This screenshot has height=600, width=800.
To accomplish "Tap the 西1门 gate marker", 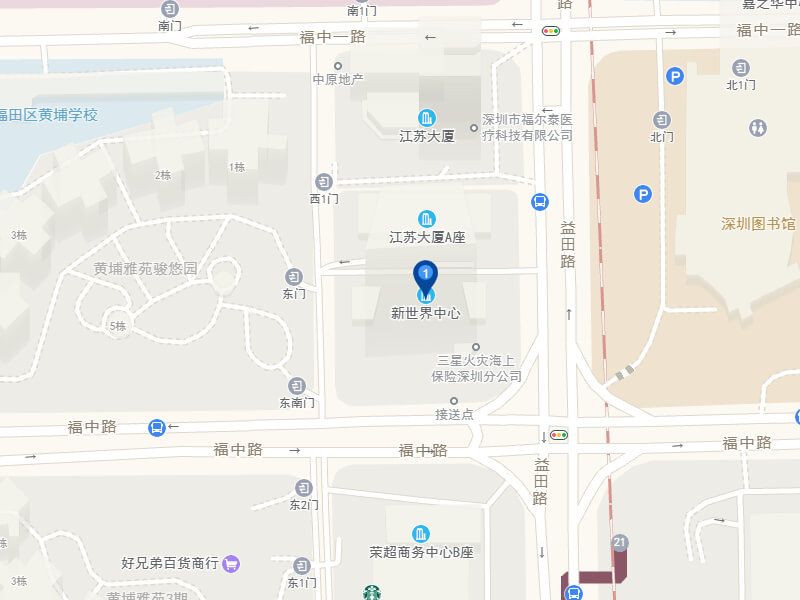I will click(x=324, y=181).
